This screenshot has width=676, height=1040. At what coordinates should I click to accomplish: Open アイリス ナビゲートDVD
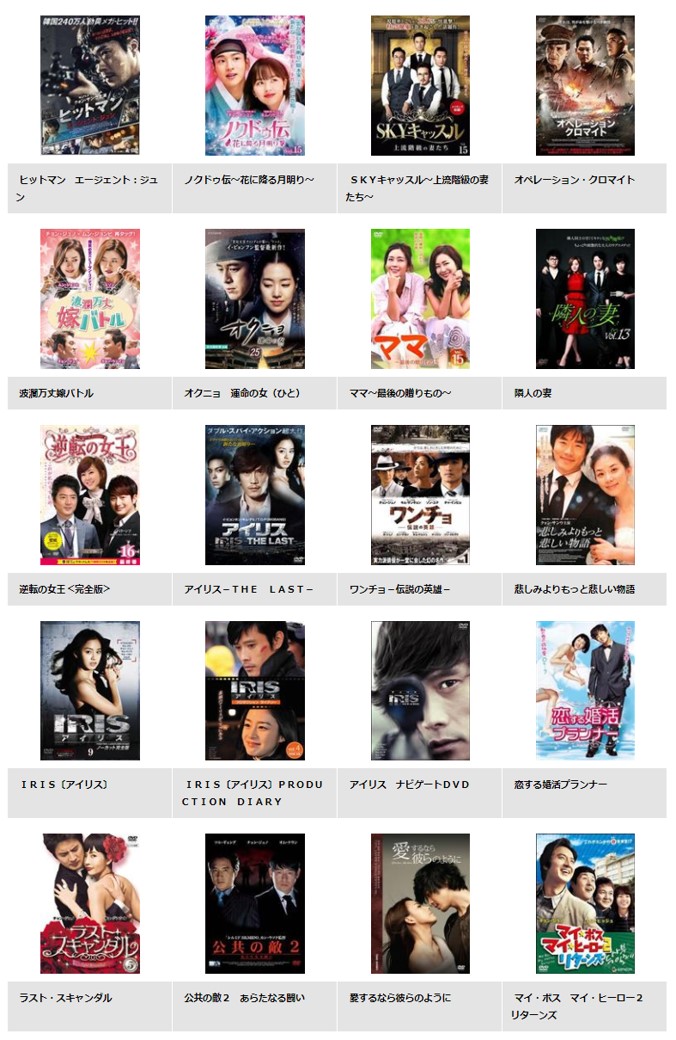tap(419, 690)
